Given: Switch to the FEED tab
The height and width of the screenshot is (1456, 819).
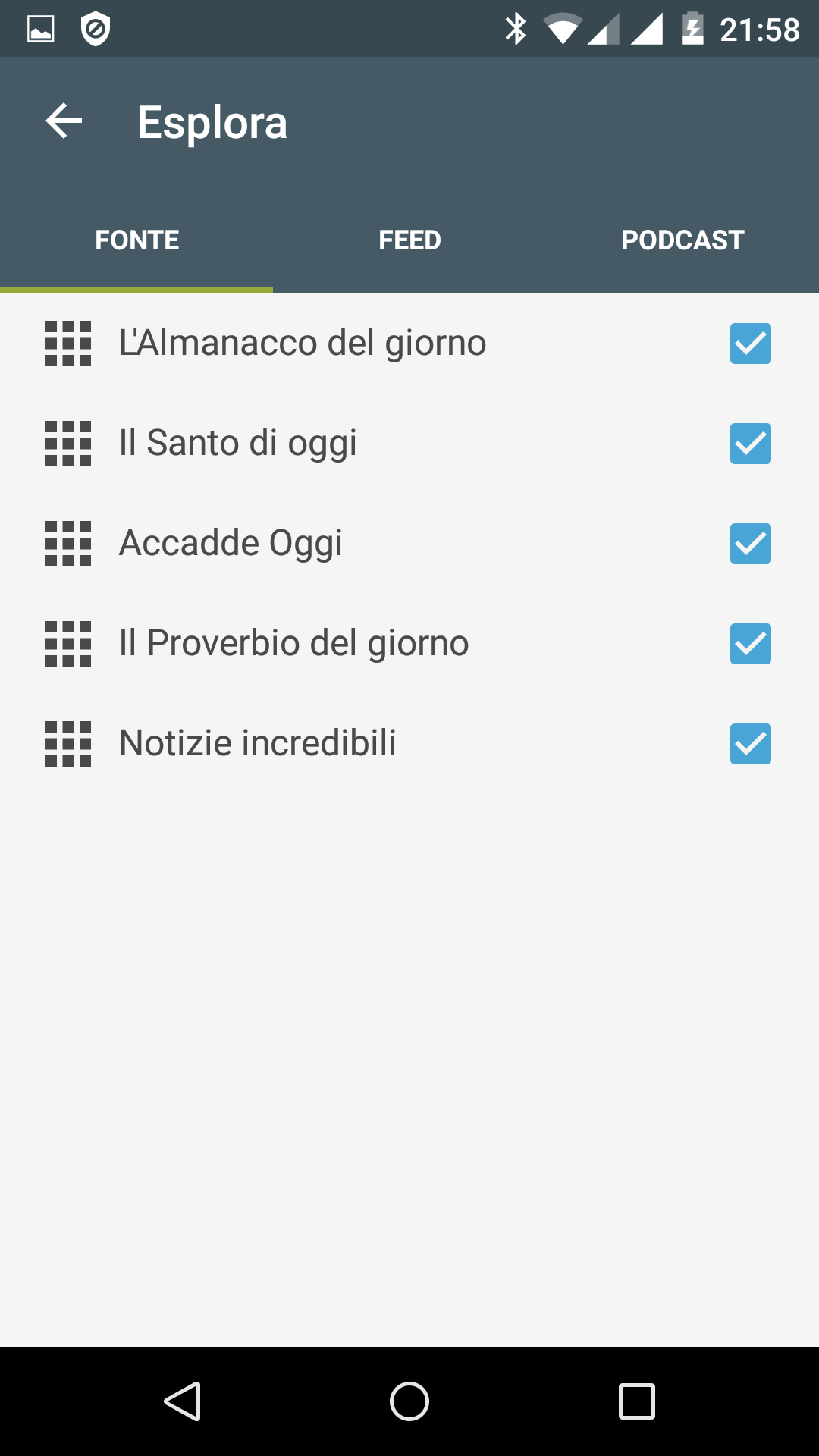Looking at the screenshot, I should [x=409, y=240].
